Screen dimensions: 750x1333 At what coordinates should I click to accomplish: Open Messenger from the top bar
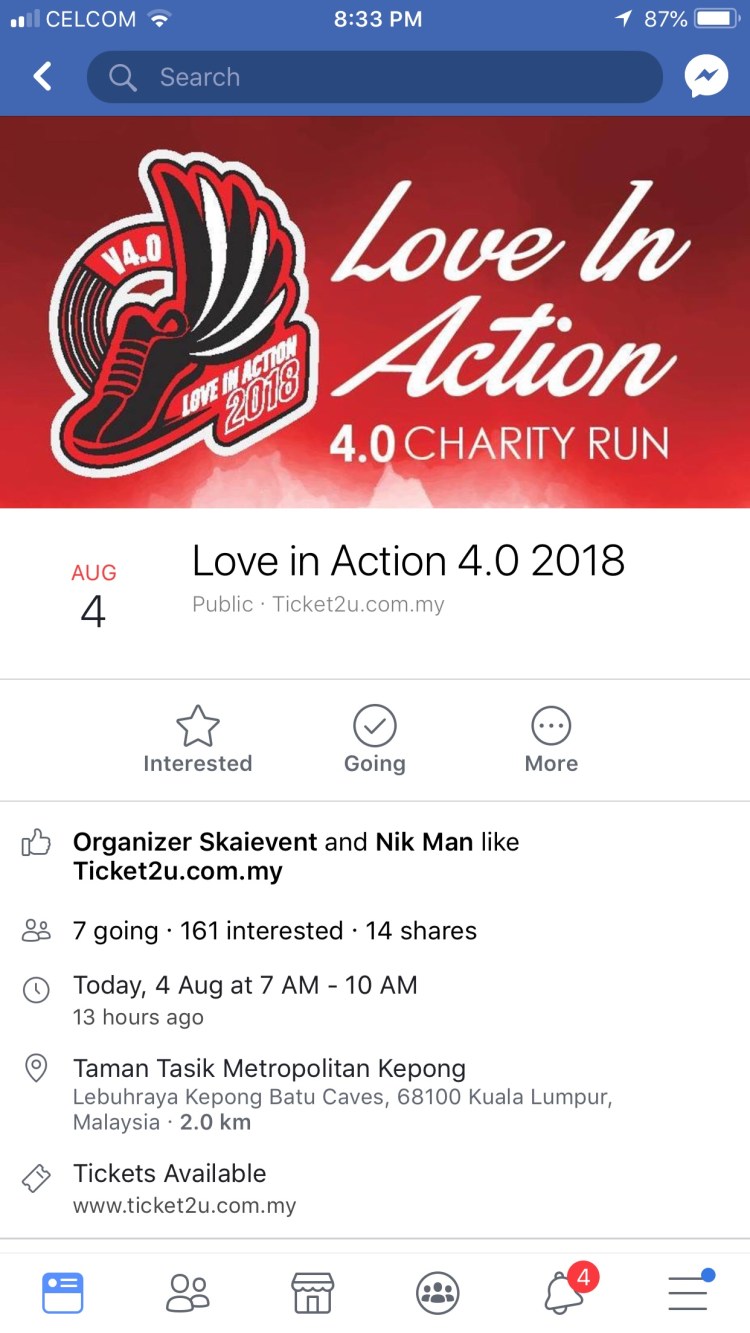(706, 77)
